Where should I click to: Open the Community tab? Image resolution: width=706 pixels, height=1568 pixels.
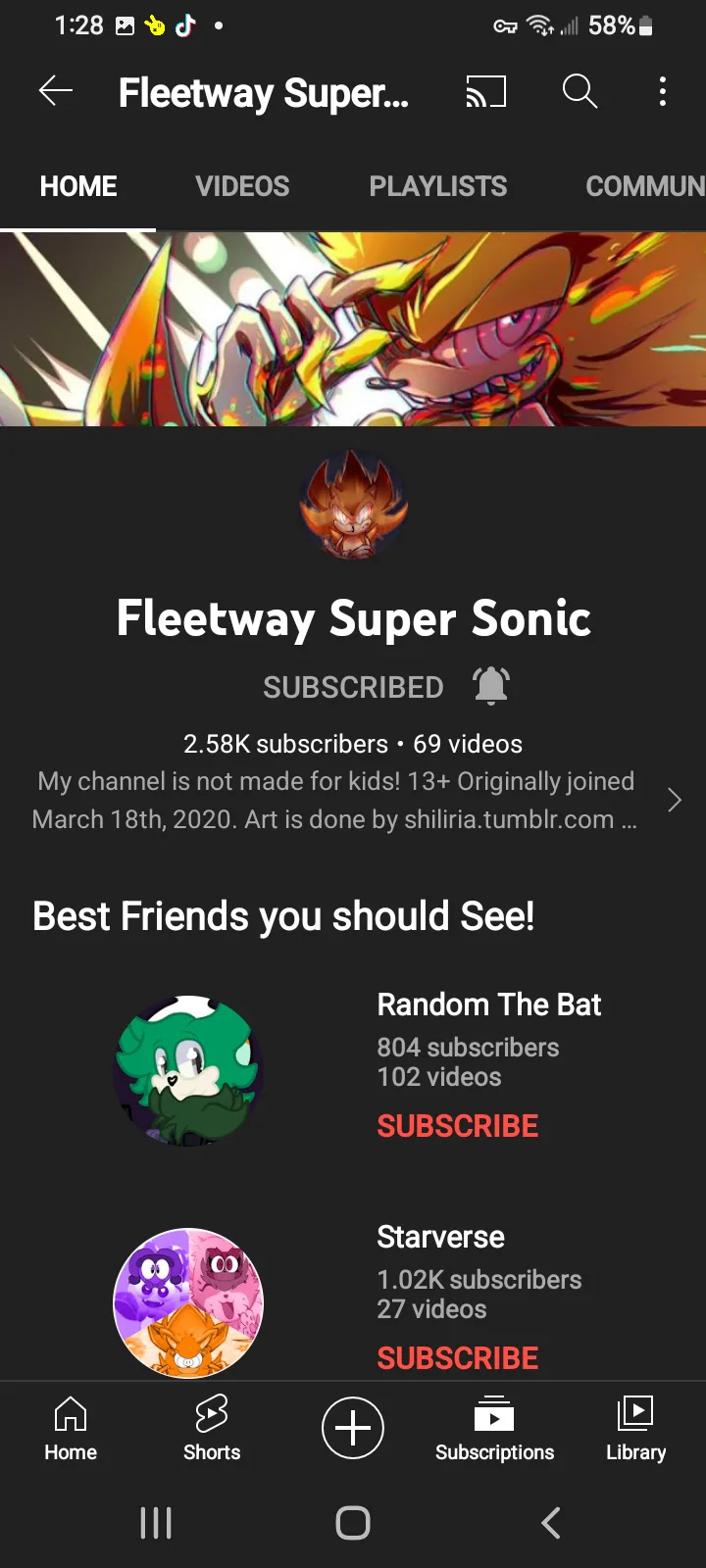pos(644,186)
